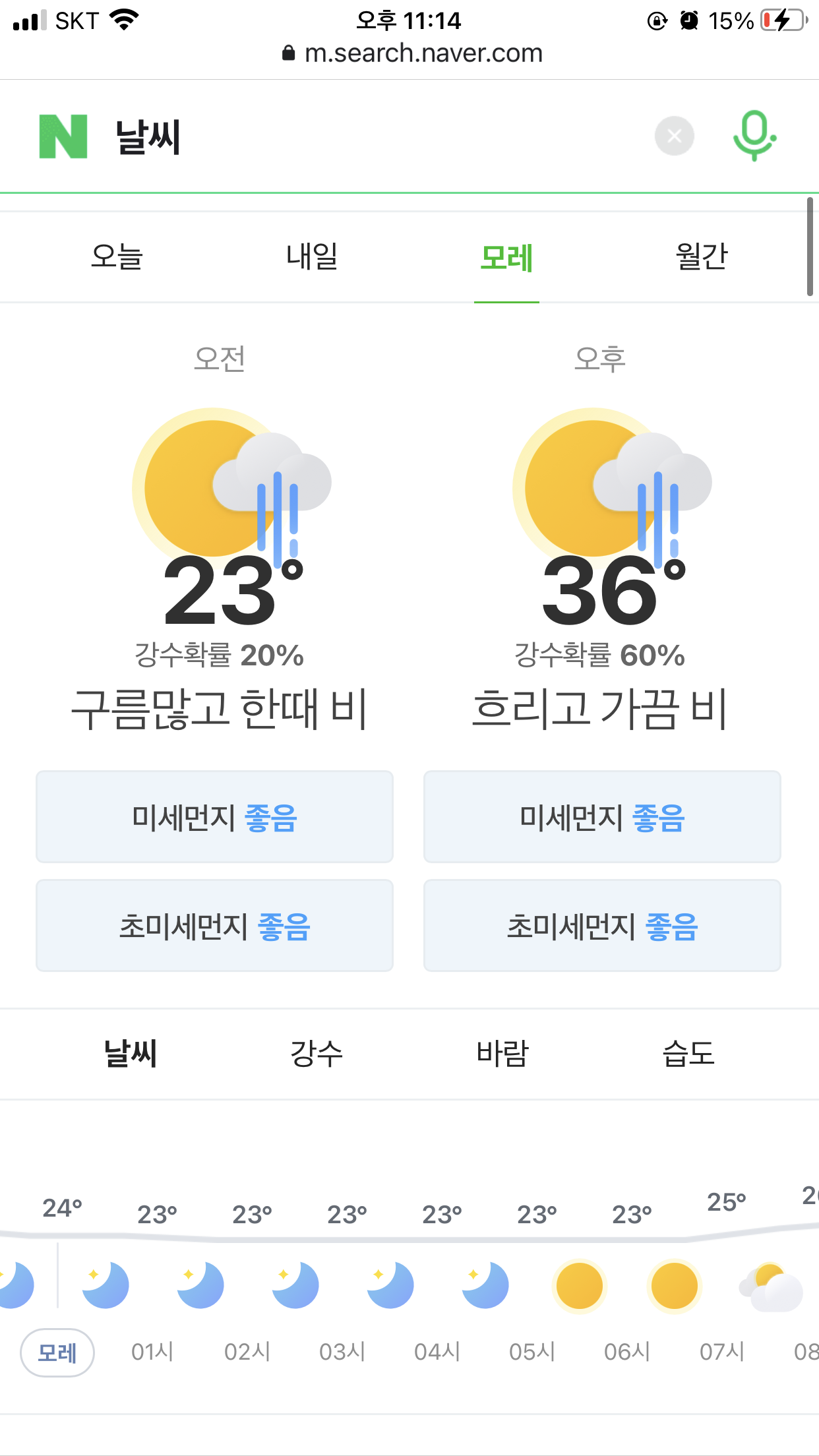Image resolution: width=819 pixels, height=1456 pixels.
Task: Tap the m.search.naver.com address bar
Action: (x=411, y=53)
